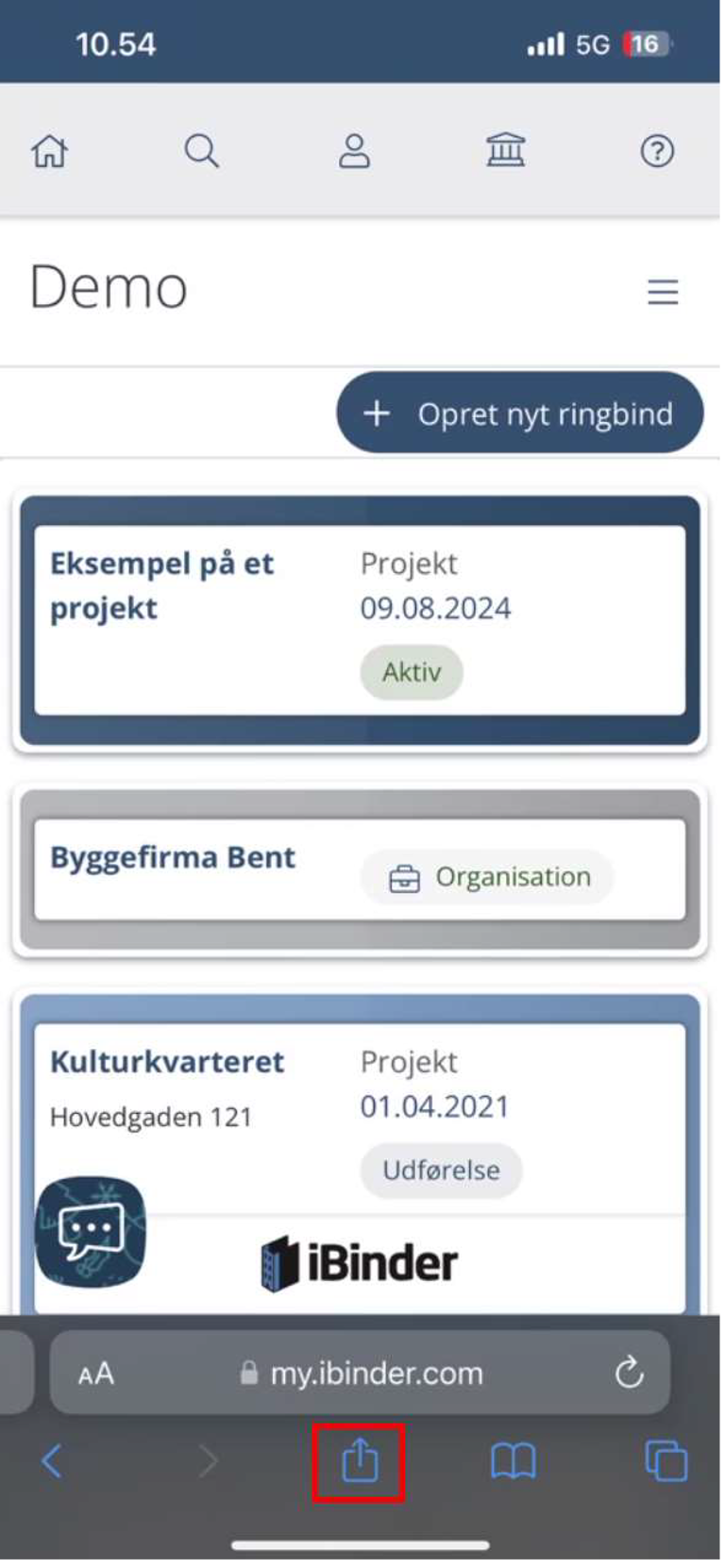Show all open Safari tabs
Screen dimensions: 725x1568
click(x=666, y=1461)
